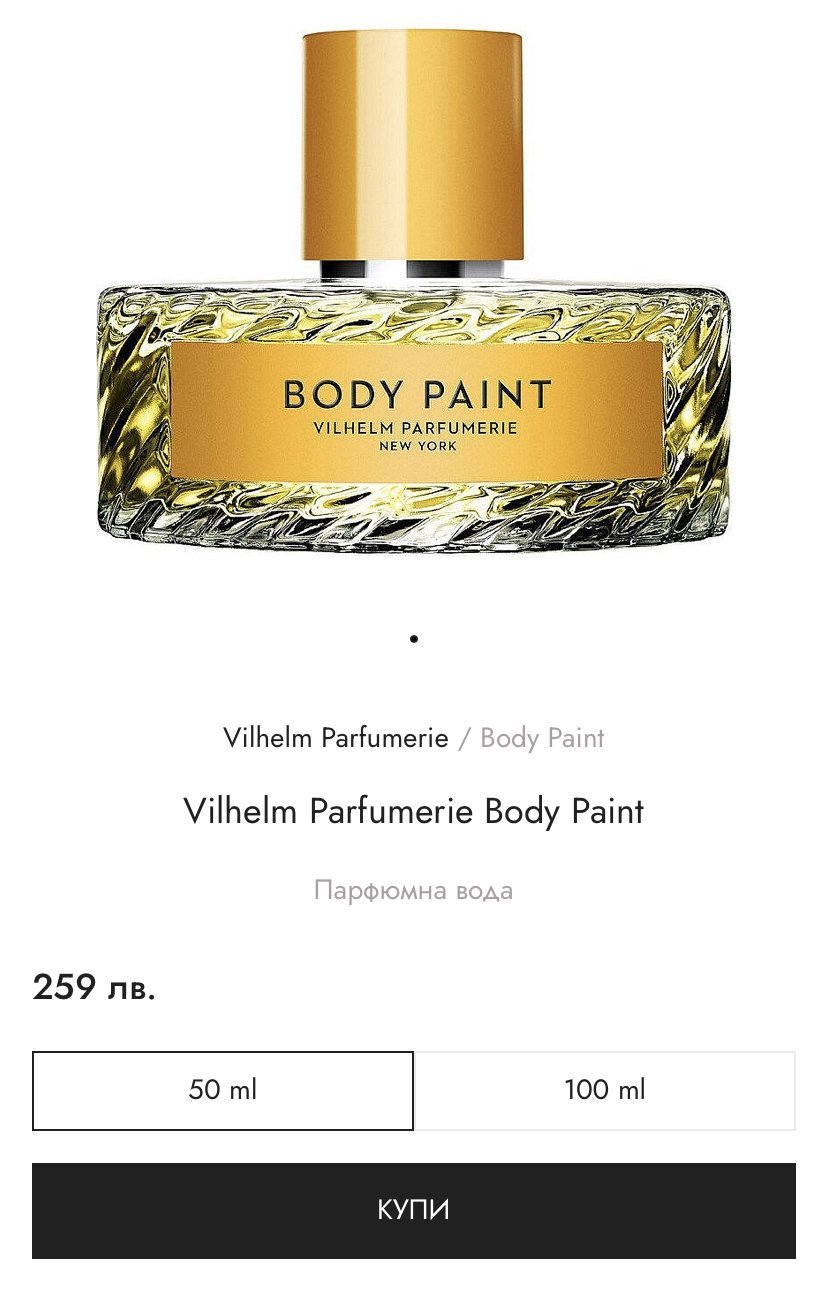Viewport: 828px width, 1289px height.
Task: Open the Body Paint perfume image
Action: [x=414, y=300]
